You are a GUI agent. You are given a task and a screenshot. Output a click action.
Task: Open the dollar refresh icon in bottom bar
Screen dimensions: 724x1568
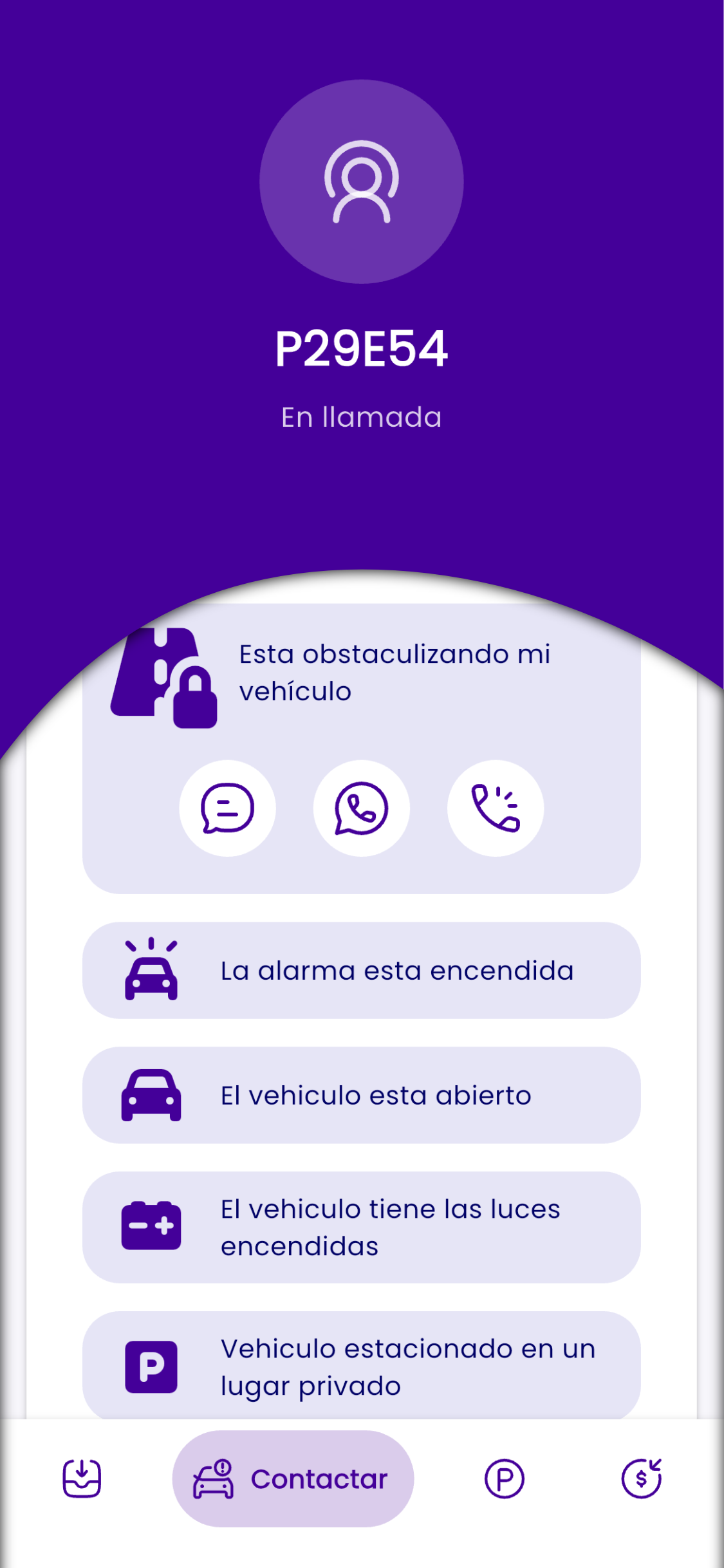(x=641, y=1479)
